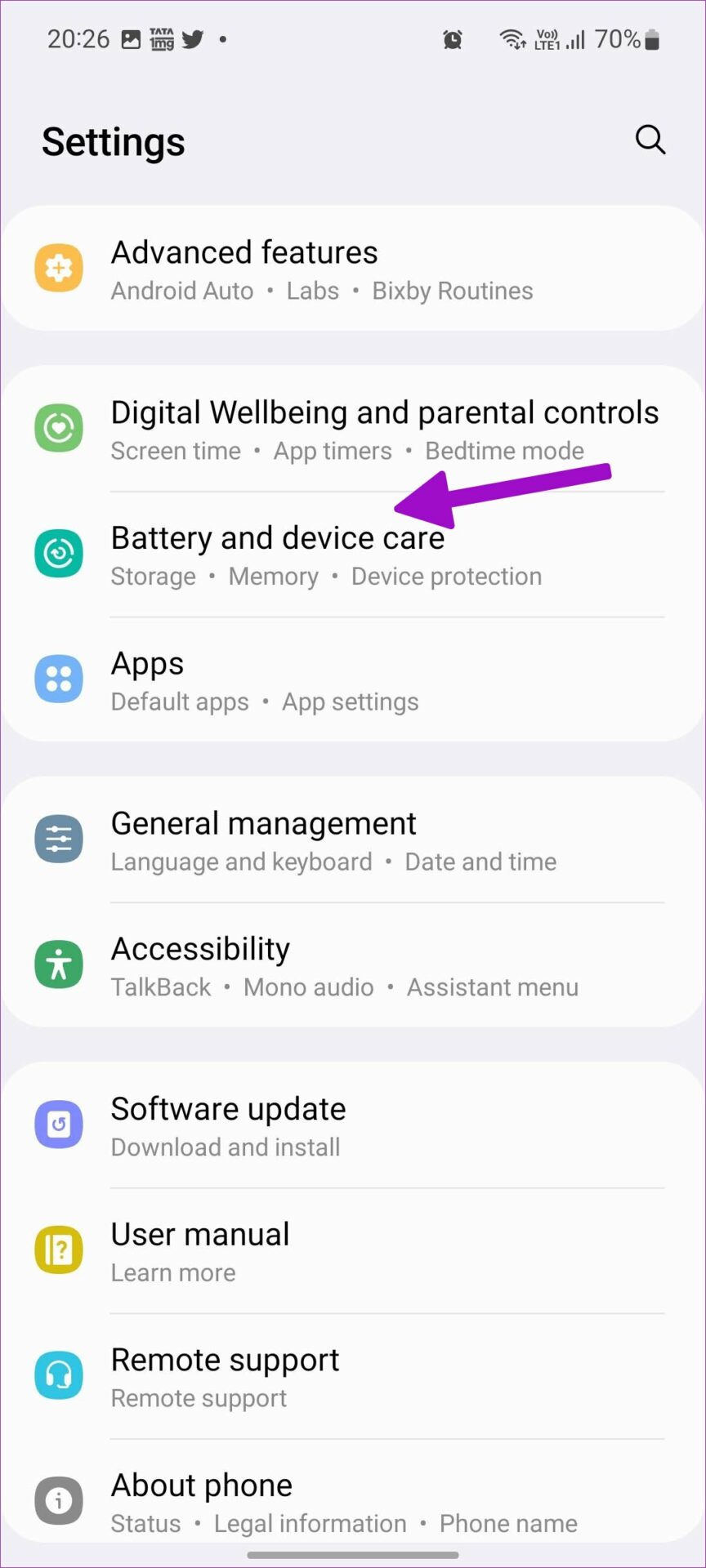Tap About phone
The image size is (706, 1568).
tap(353, 1502)
